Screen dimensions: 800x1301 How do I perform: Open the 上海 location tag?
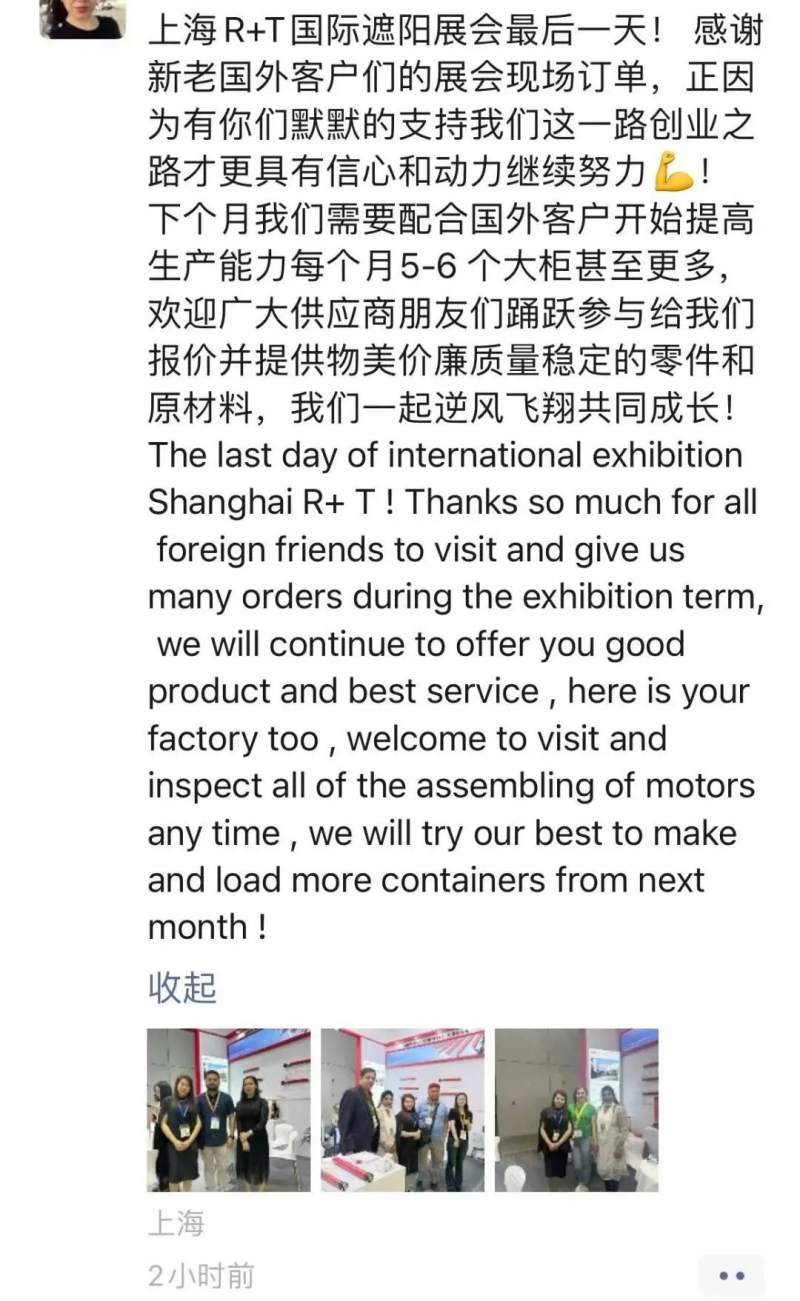(176, 1223)
